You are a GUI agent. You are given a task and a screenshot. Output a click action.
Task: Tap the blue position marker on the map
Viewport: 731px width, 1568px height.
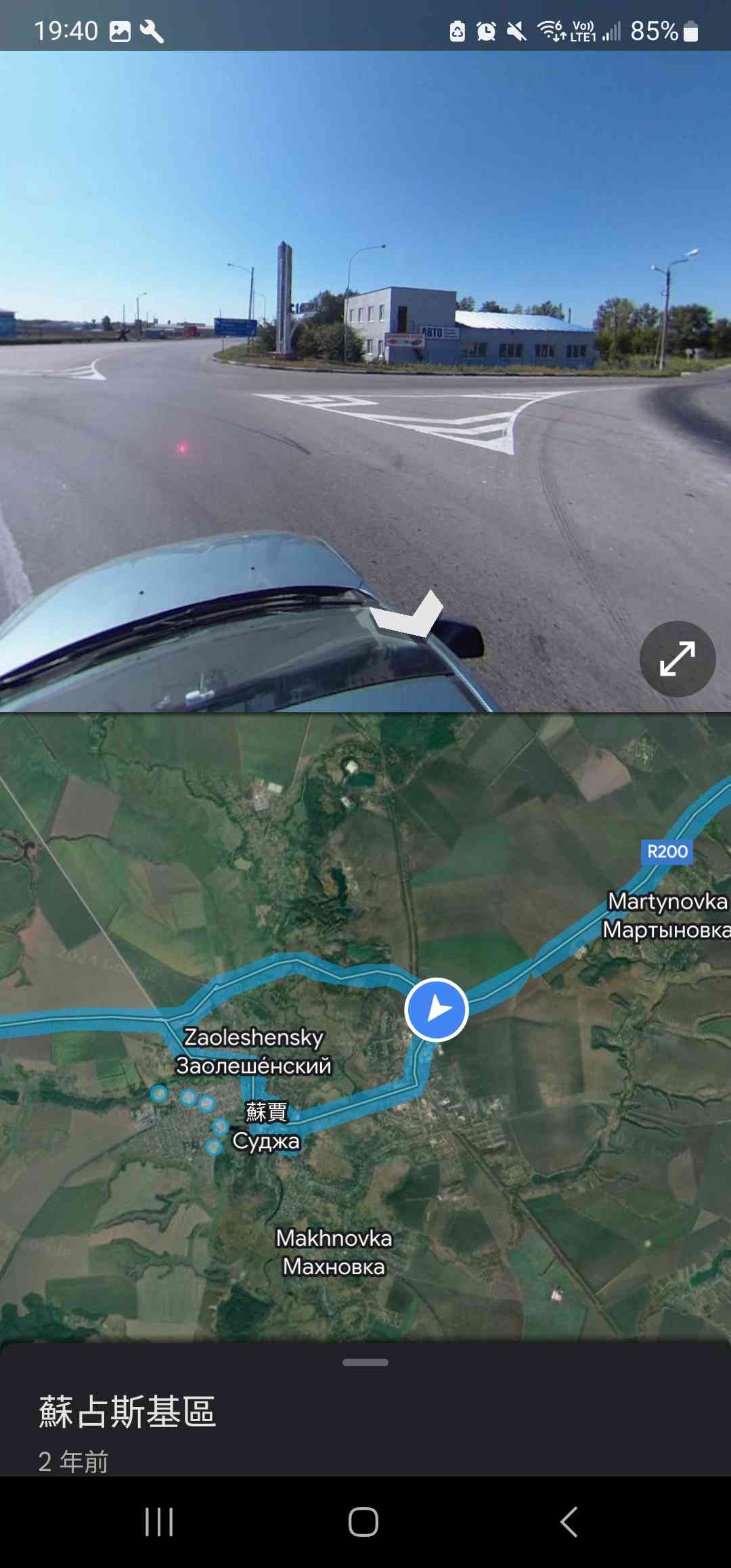437,1009
